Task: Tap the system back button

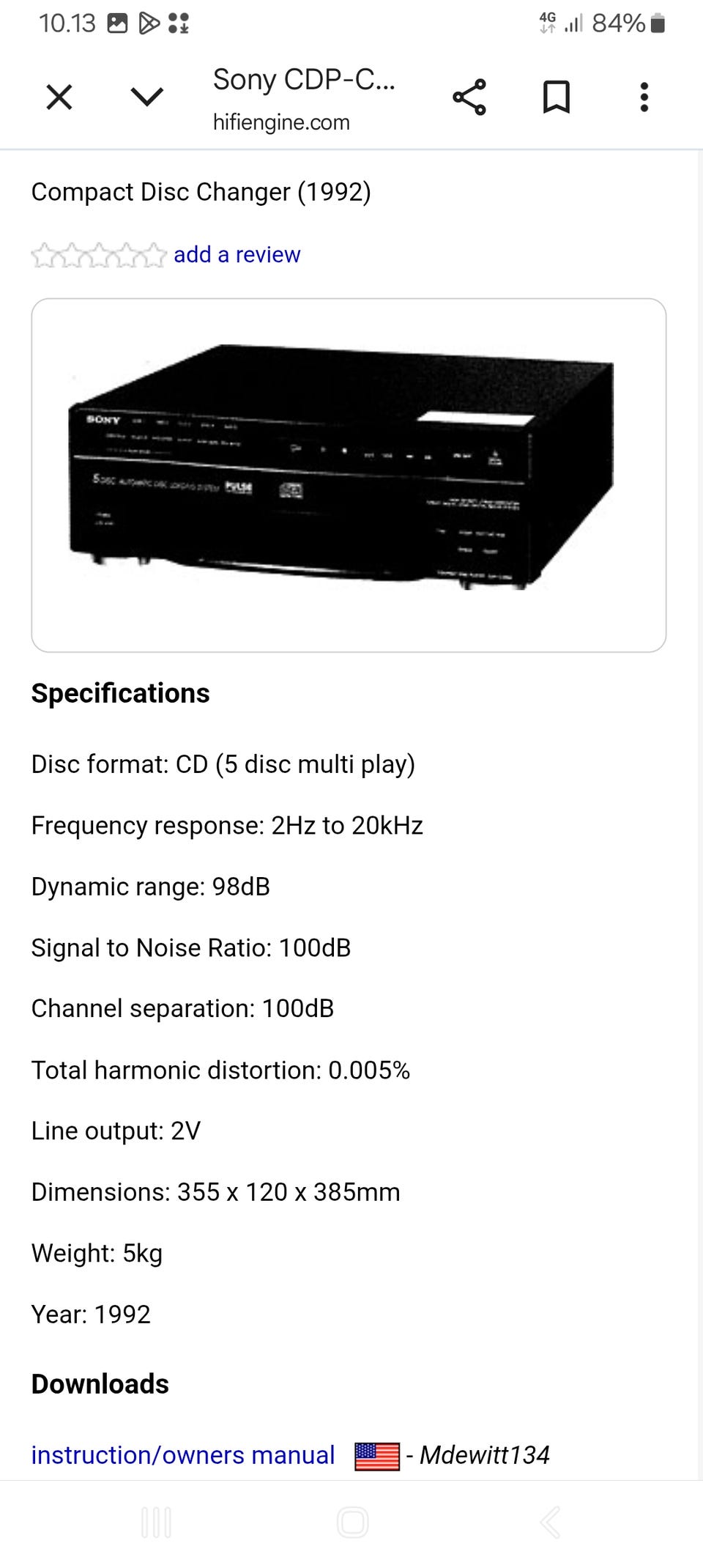Action: [x=549, y=1523]
